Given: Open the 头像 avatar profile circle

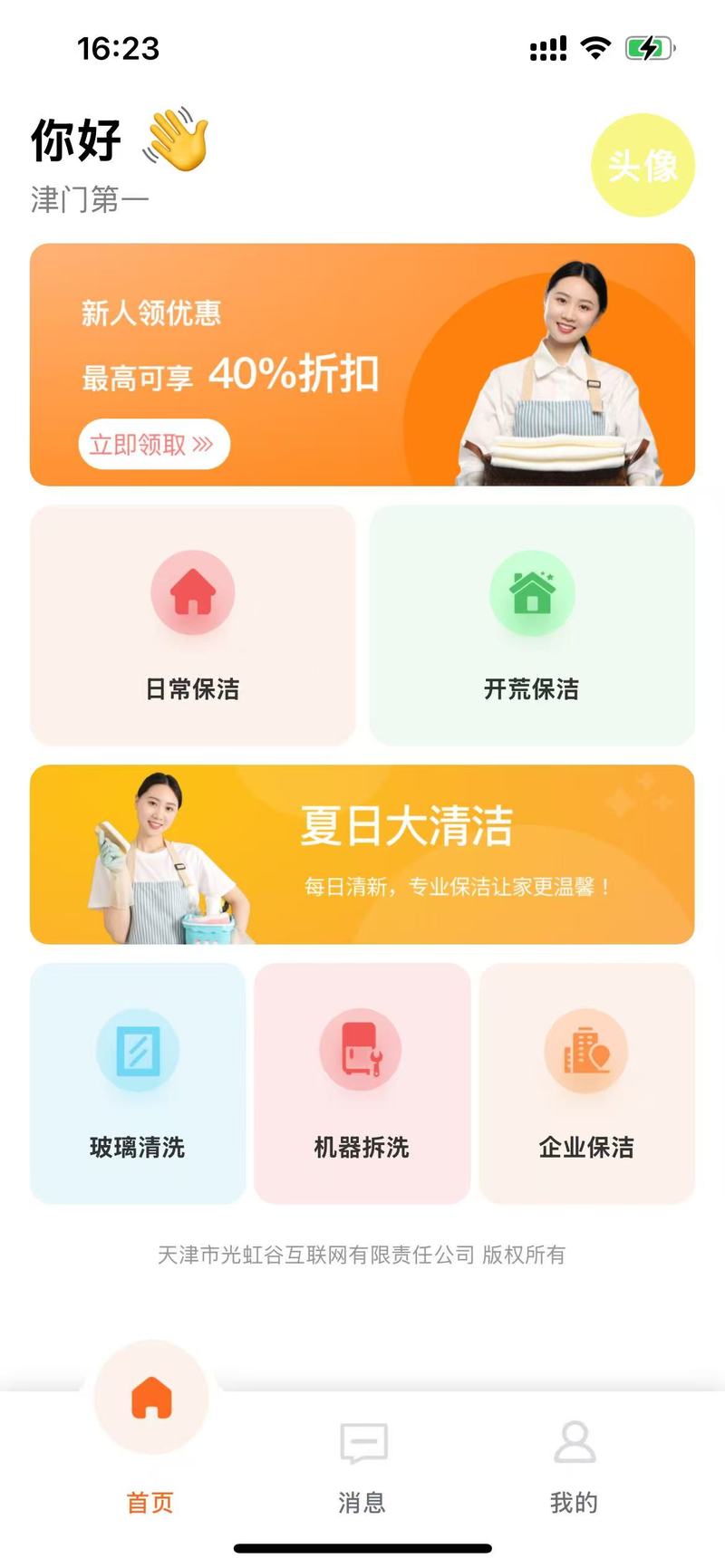Looking at the screenshot, I should tap(643, 166).
